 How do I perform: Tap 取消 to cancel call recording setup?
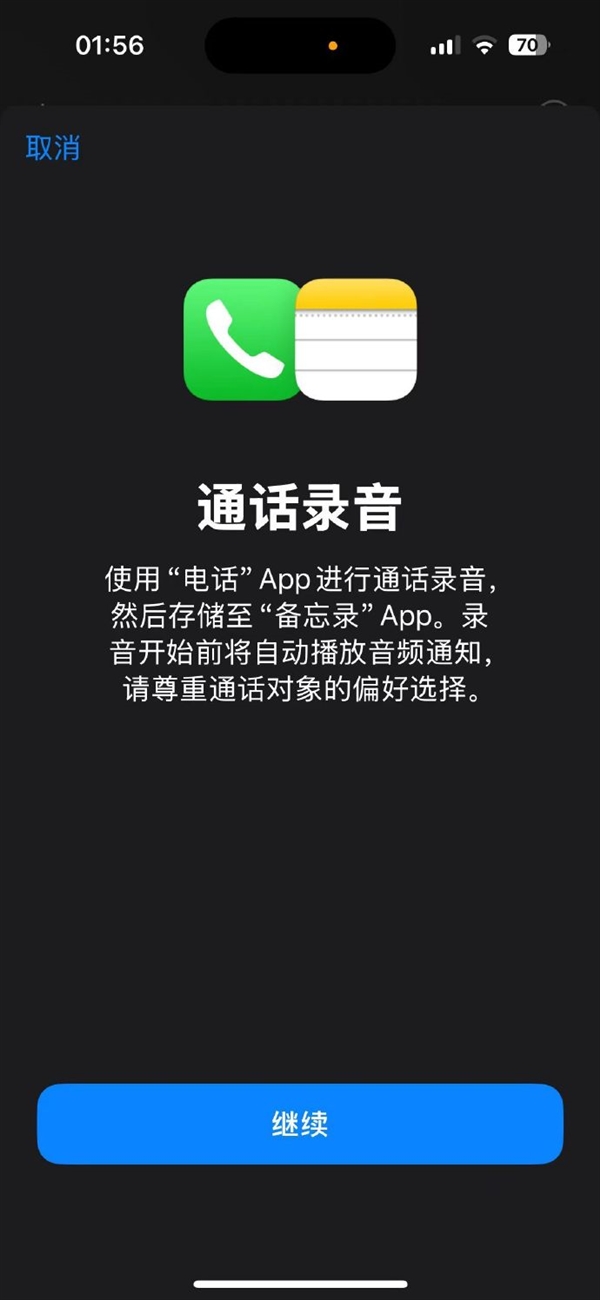[53, 148]
